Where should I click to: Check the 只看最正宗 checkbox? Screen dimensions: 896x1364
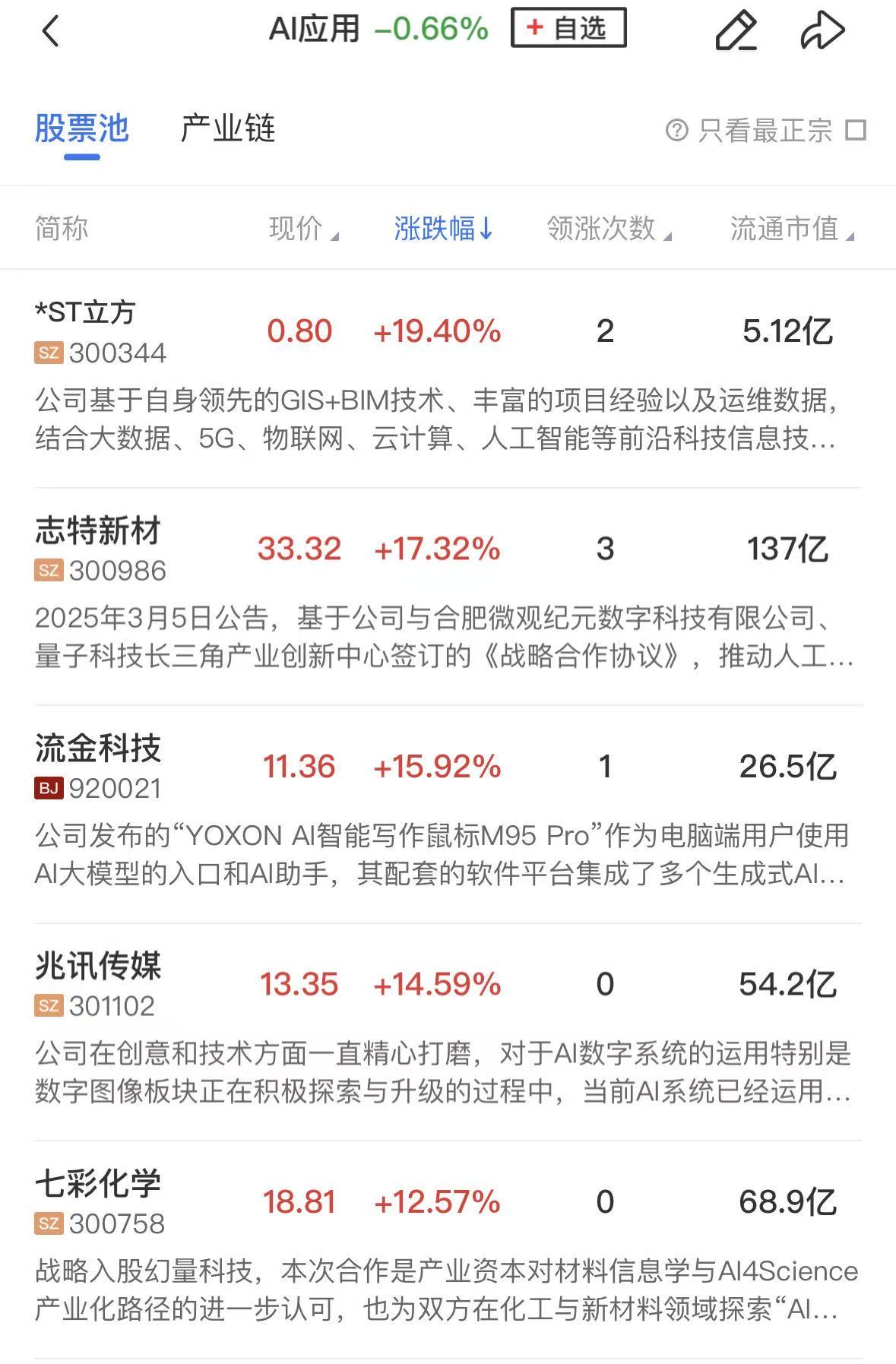(x=856, y=130)
